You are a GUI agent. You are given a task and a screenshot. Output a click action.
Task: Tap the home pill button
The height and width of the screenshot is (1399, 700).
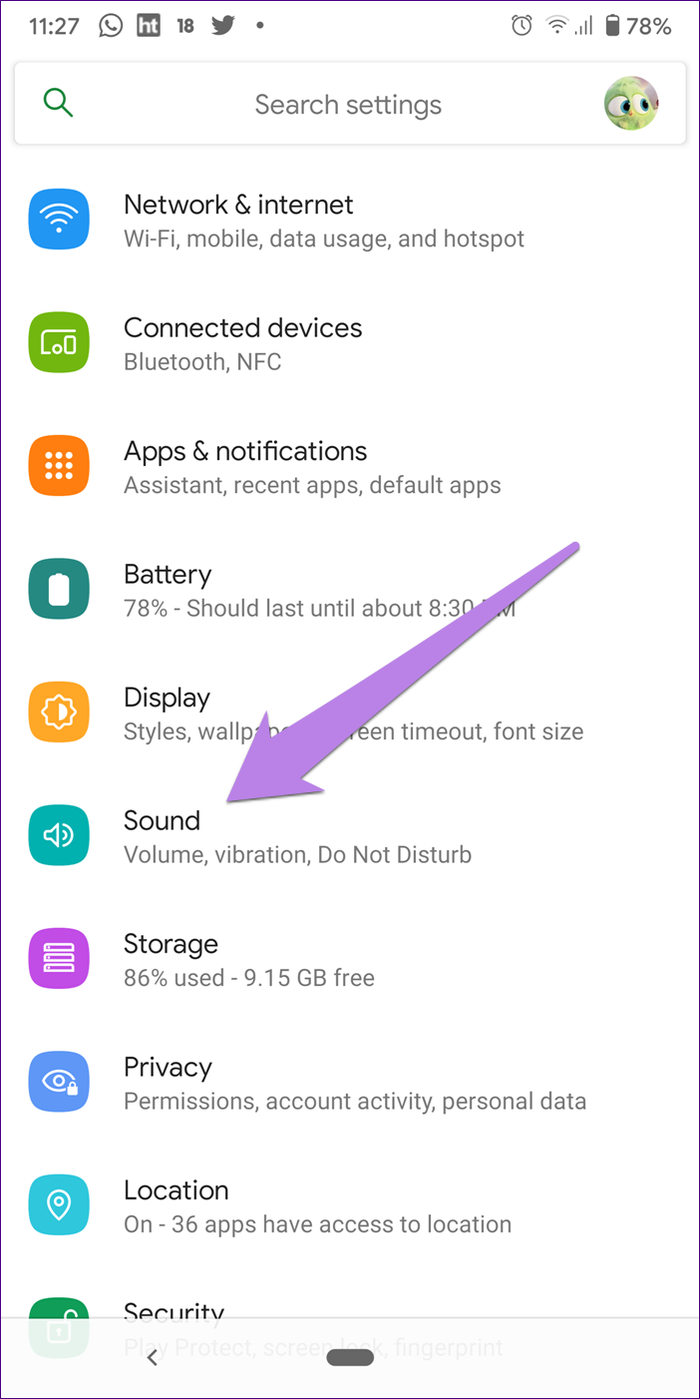point(349,1358)
